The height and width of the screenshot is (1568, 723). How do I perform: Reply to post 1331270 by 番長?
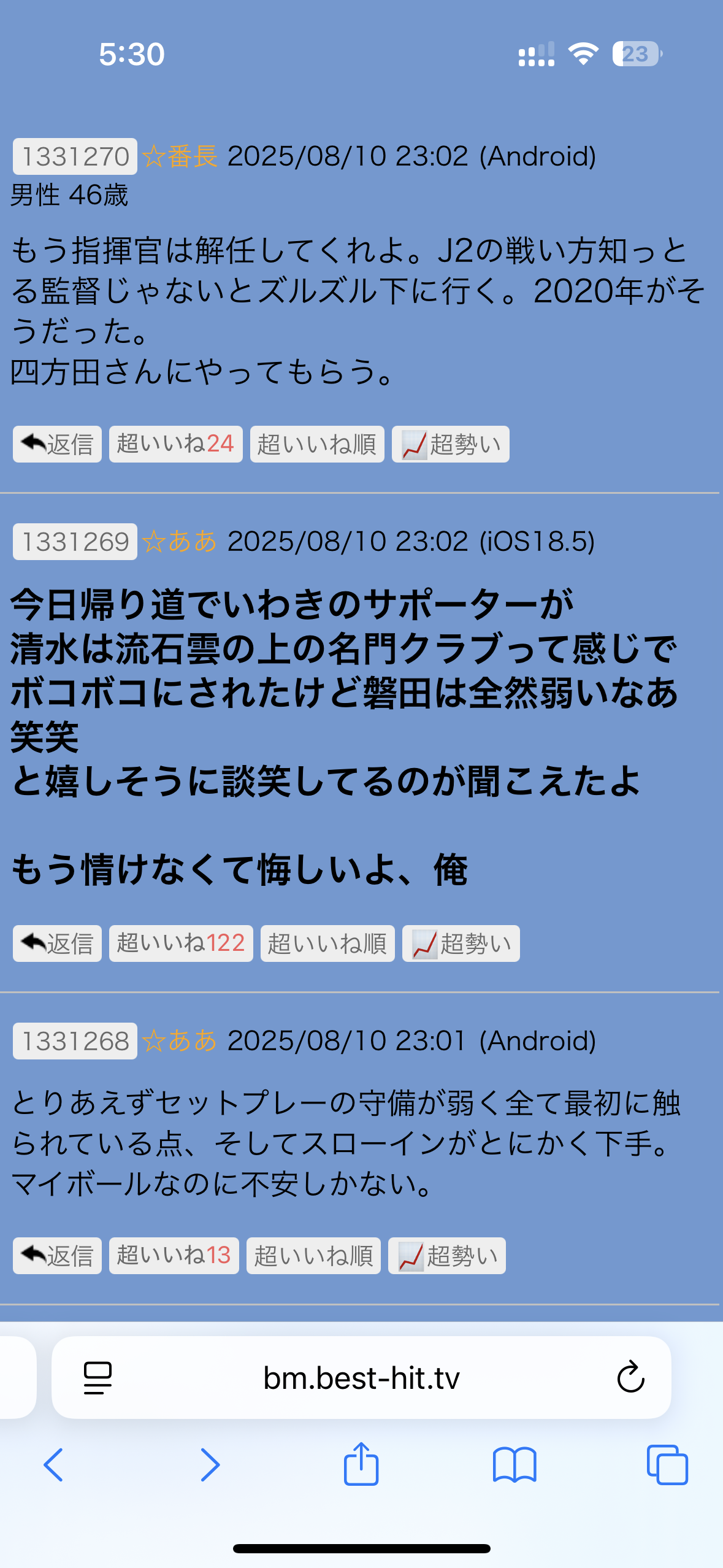(57, 444)
